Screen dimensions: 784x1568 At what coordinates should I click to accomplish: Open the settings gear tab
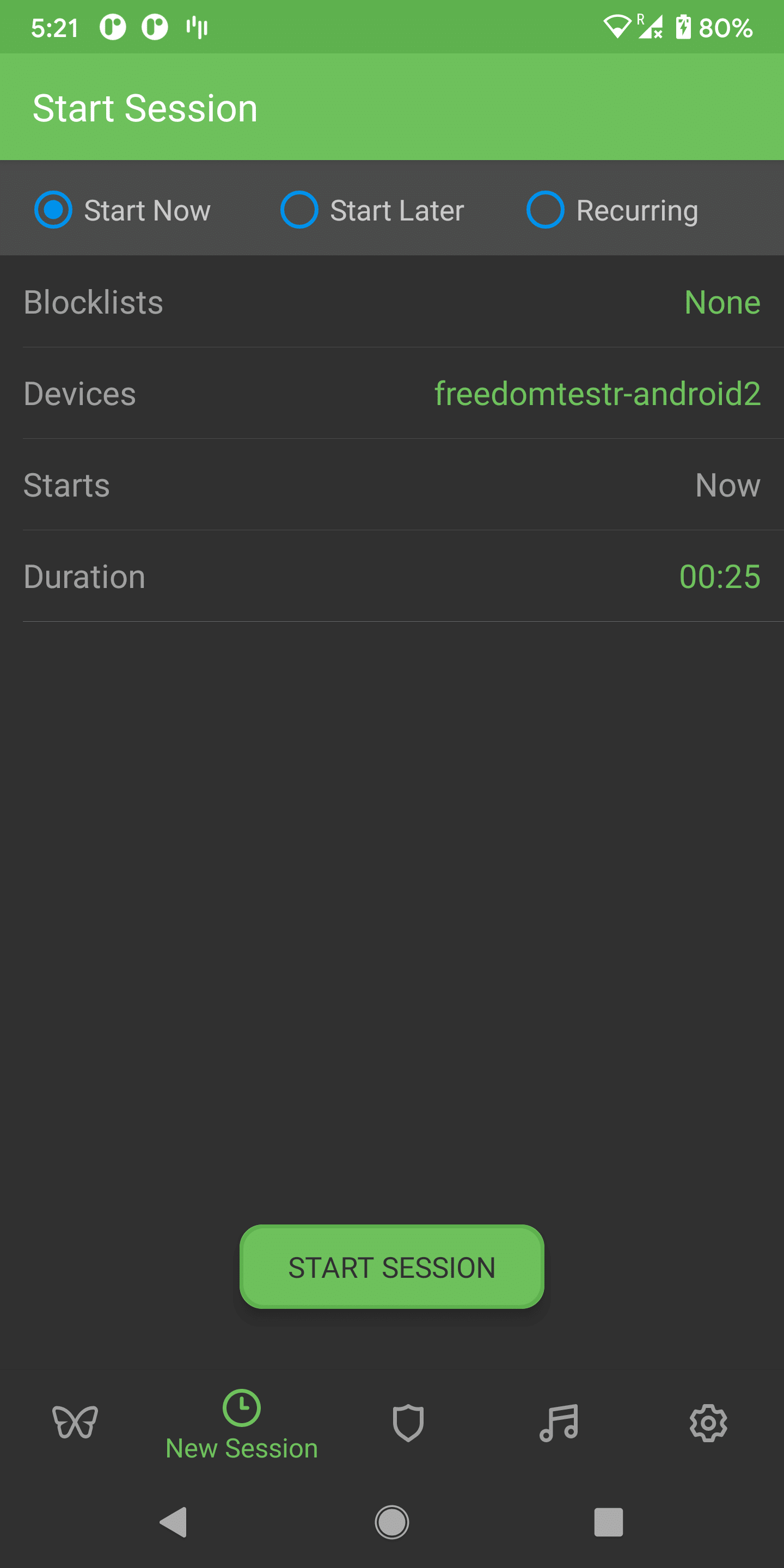708,1423
